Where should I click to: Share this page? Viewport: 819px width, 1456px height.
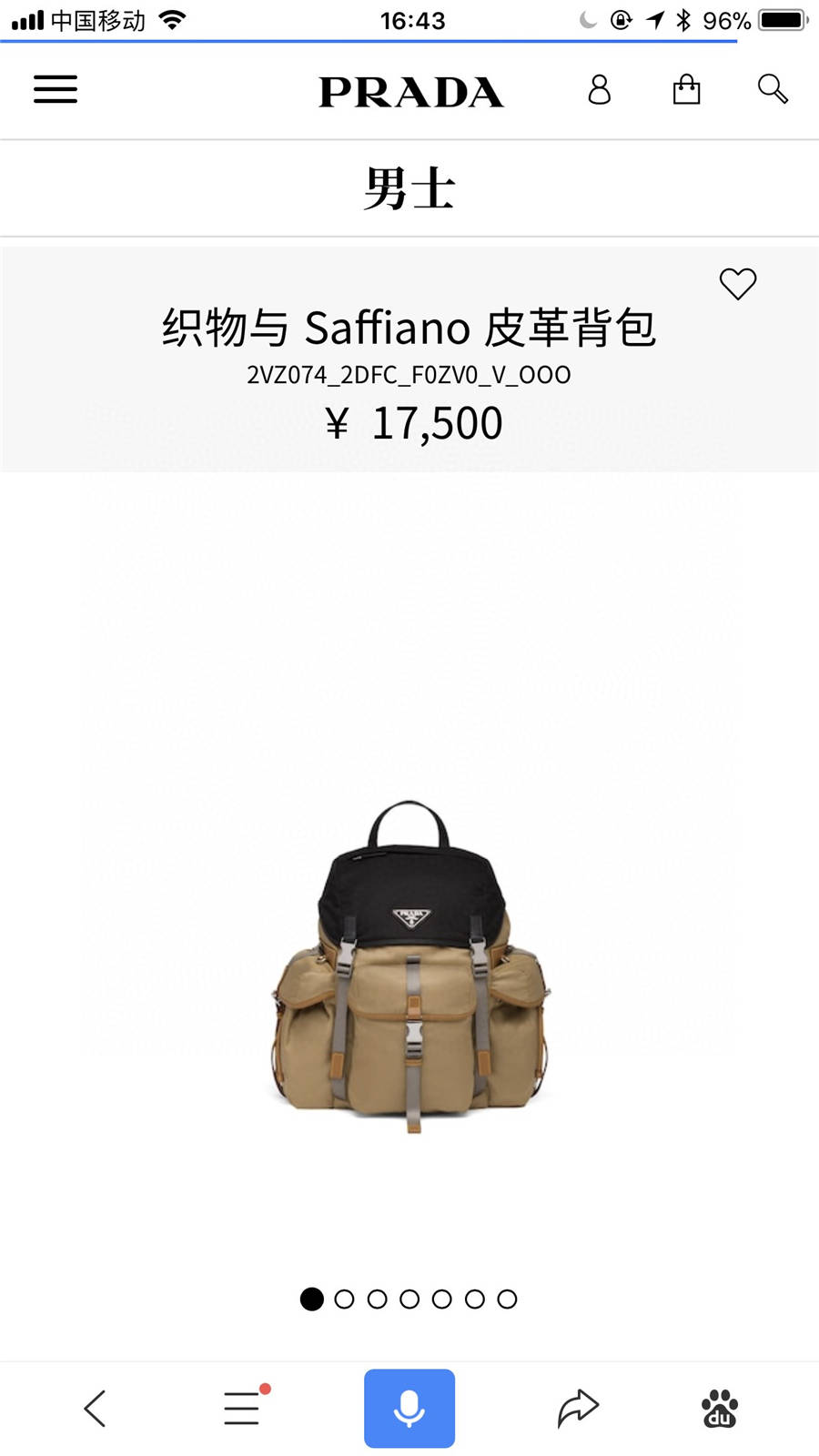pos(577,1408)
